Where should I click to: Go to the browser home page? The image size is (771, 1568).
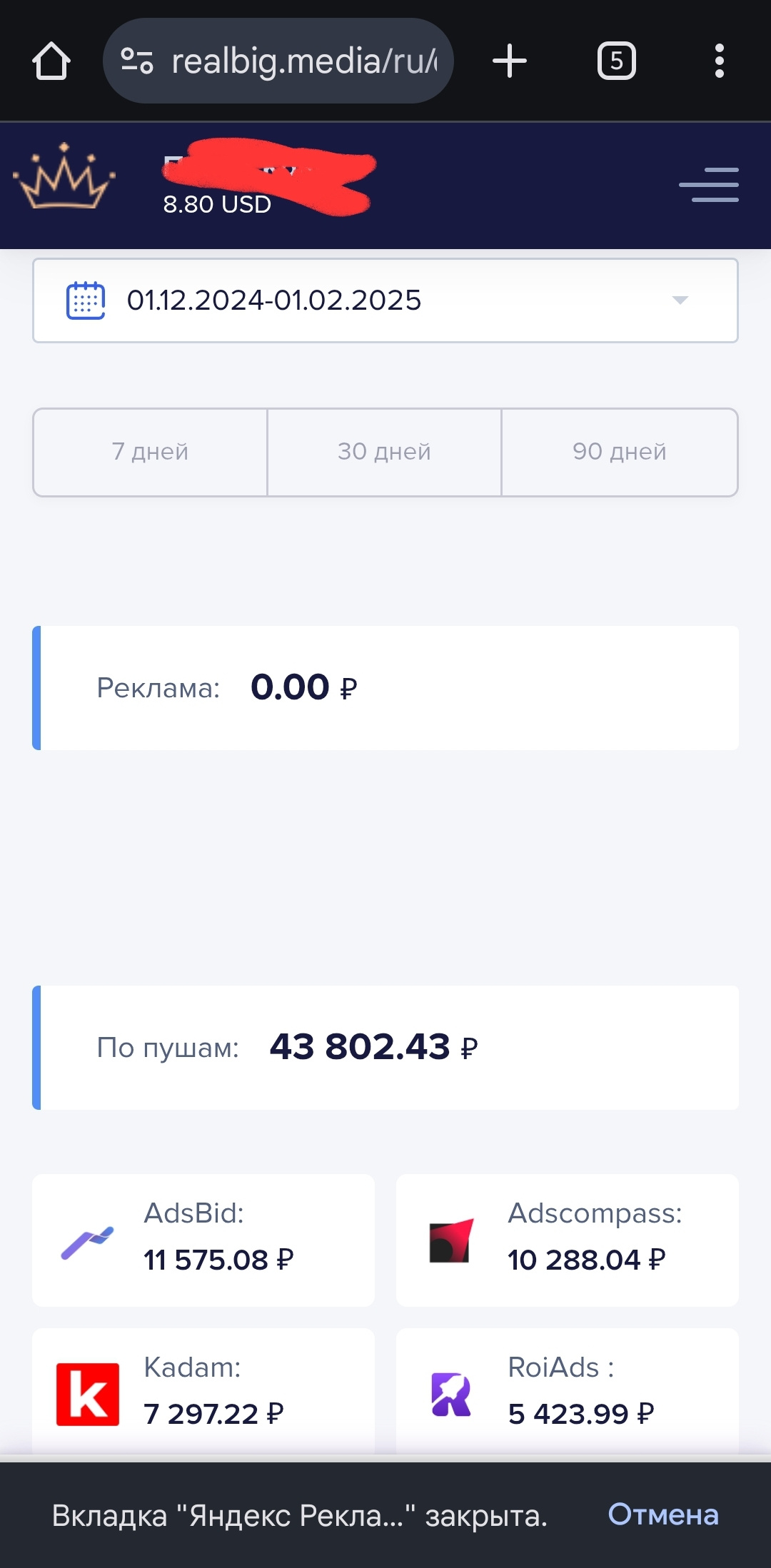(x=51, y=61)
